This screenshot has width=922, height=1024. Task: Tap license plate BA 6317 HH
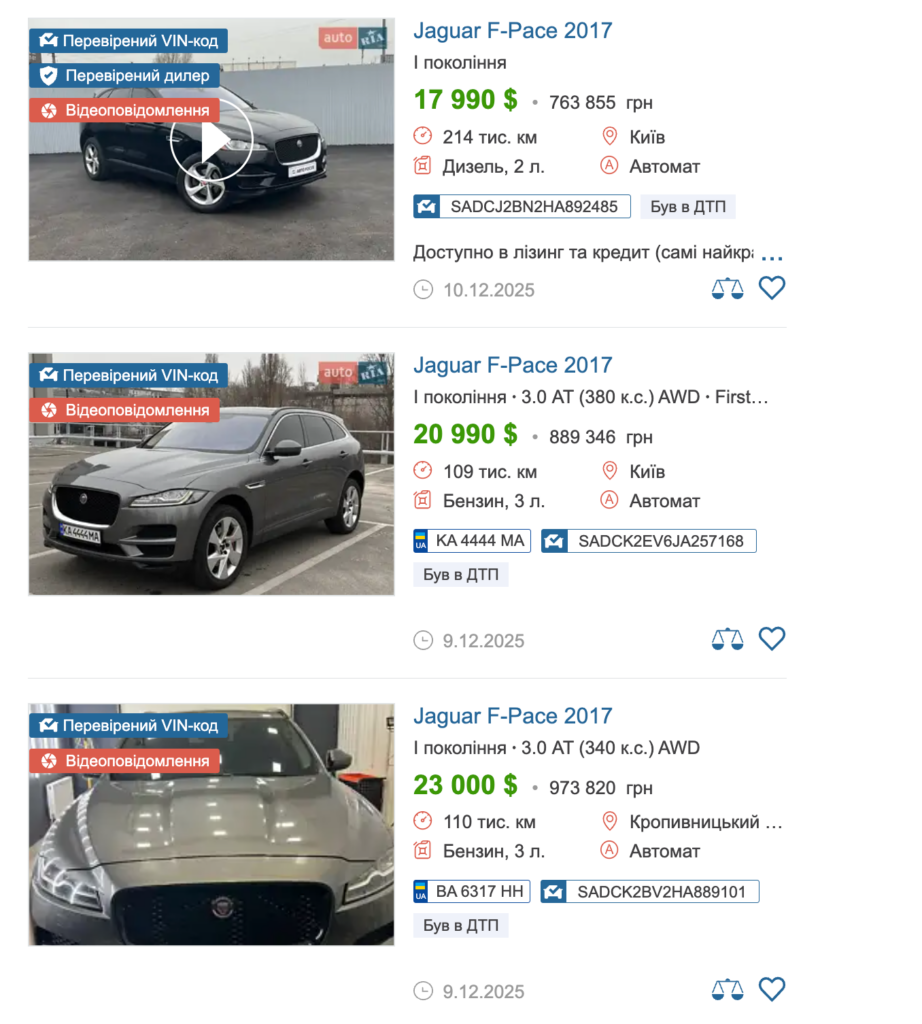[471, 892]
